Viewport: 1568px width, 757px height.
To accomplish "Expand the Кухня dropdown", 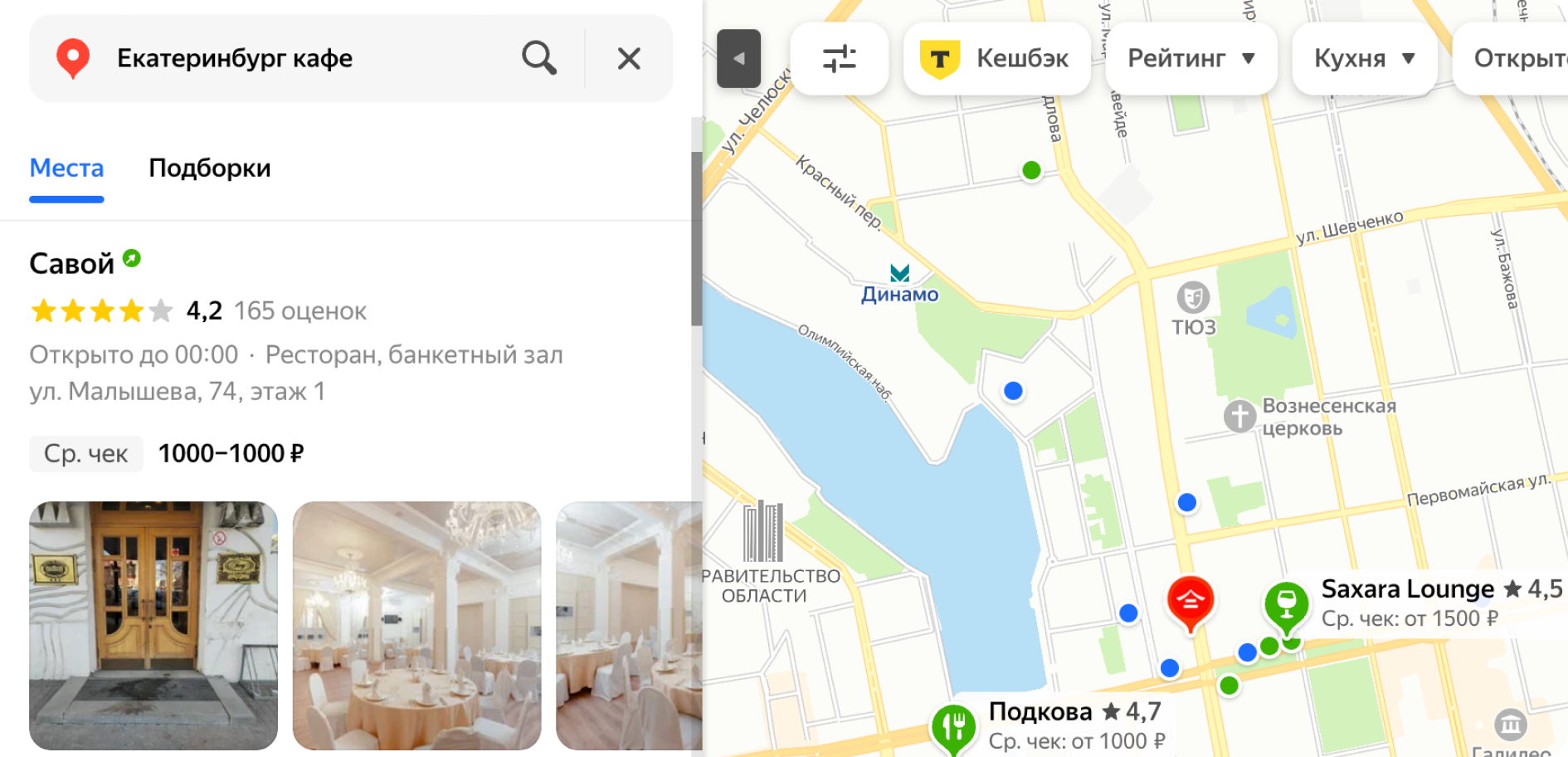I will point(1364,58).
